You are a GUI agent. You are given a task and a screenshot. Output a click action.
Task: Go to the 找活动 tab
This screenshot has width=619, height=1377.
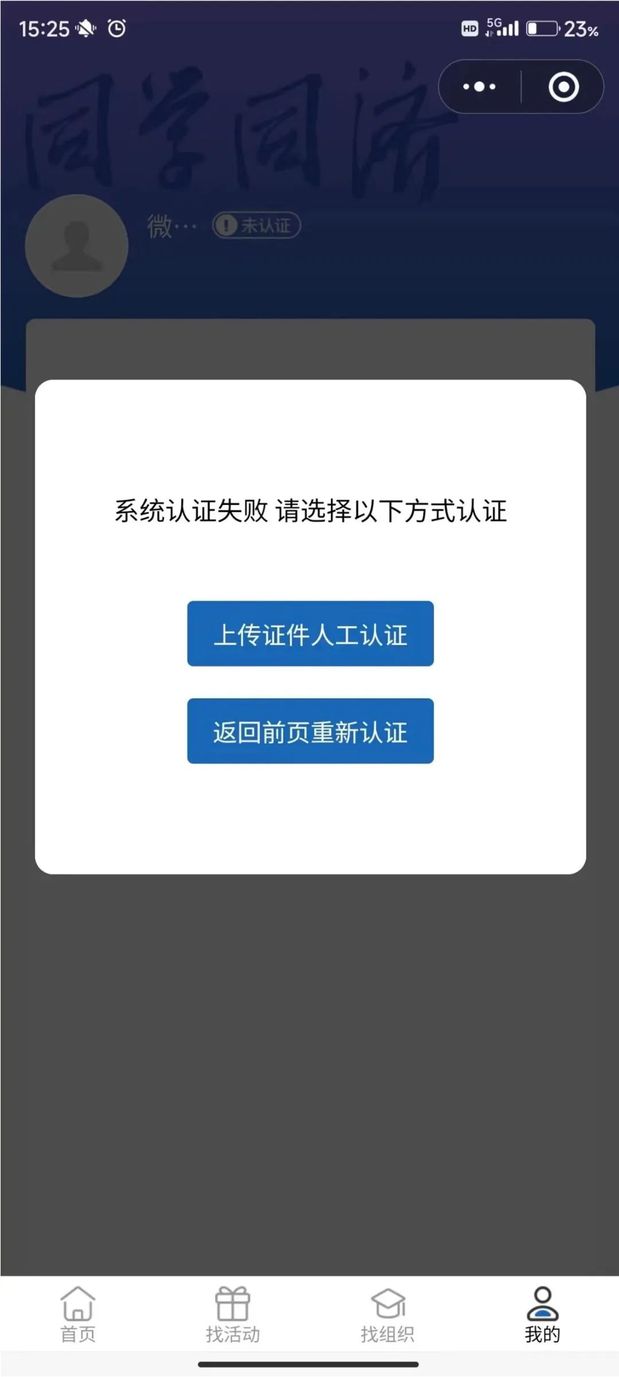click(x=233, y=1315)
